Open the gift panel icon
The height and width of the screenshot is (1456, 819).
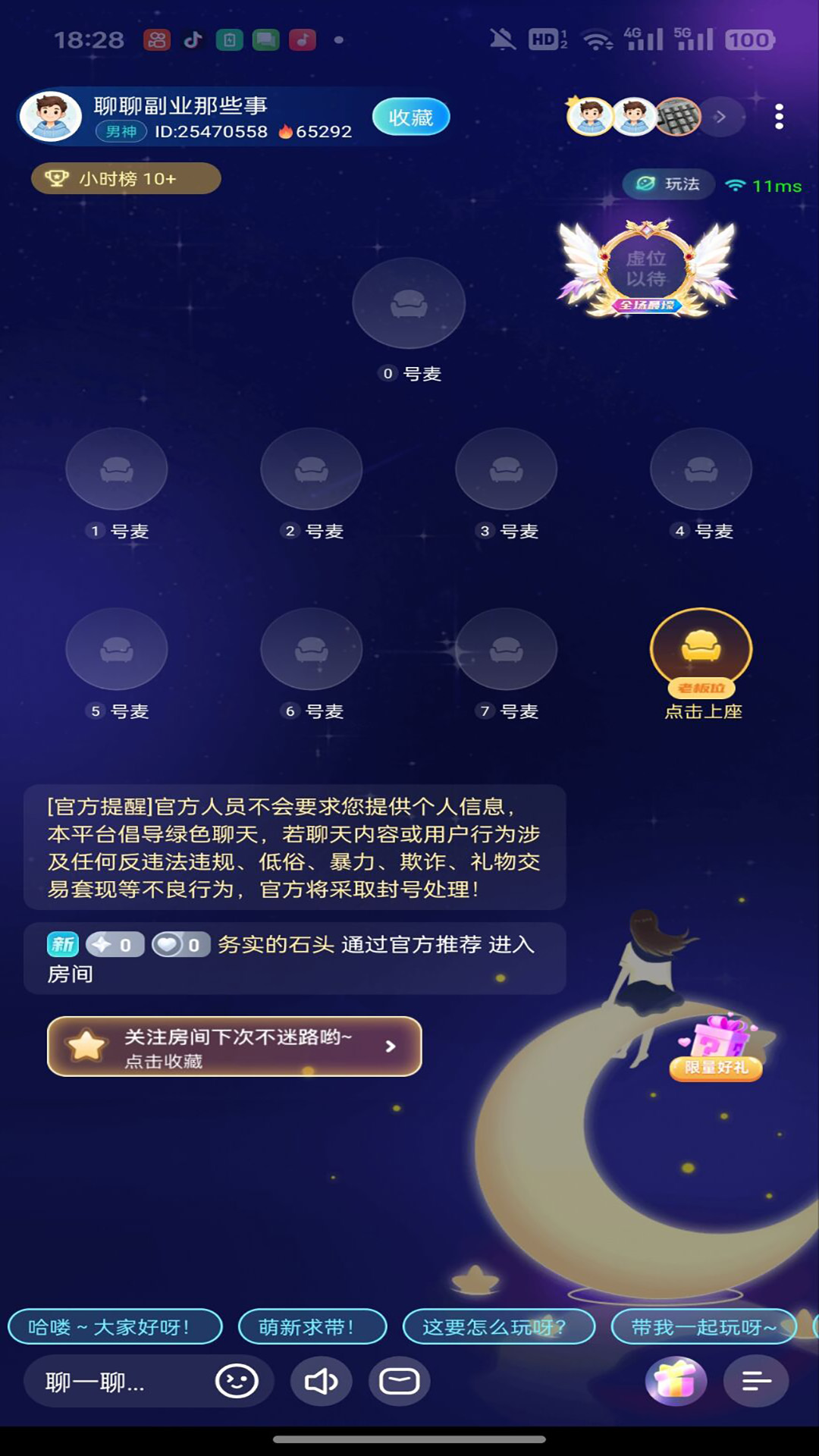[x=676, y=1382]
